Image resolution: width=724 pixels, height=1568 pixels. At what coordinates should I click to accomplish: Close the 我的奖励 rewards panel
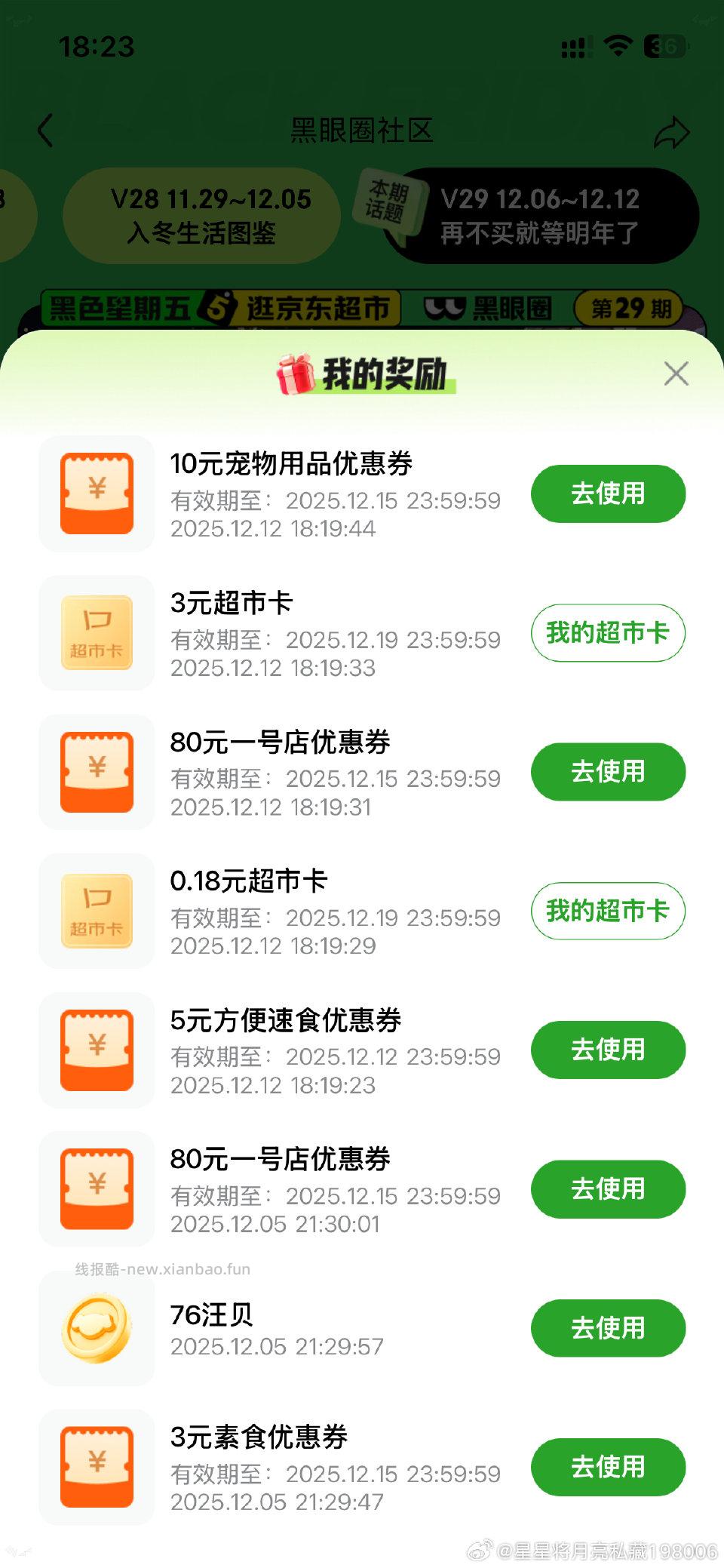676,374
